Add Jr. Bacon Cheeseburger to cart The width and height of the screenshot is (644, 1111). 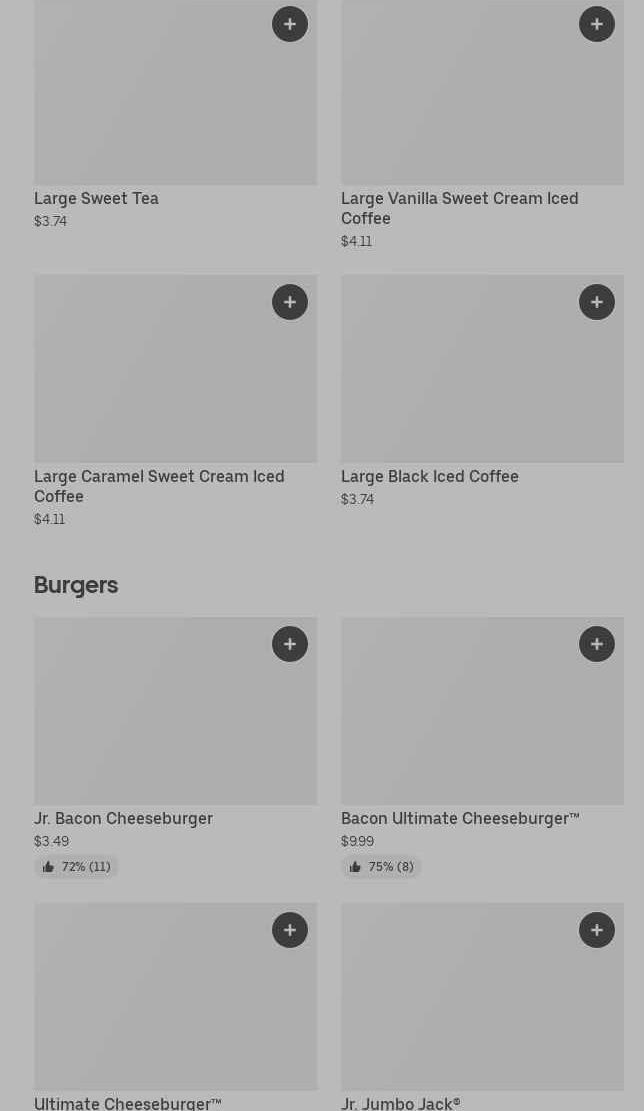click(290, 644)
